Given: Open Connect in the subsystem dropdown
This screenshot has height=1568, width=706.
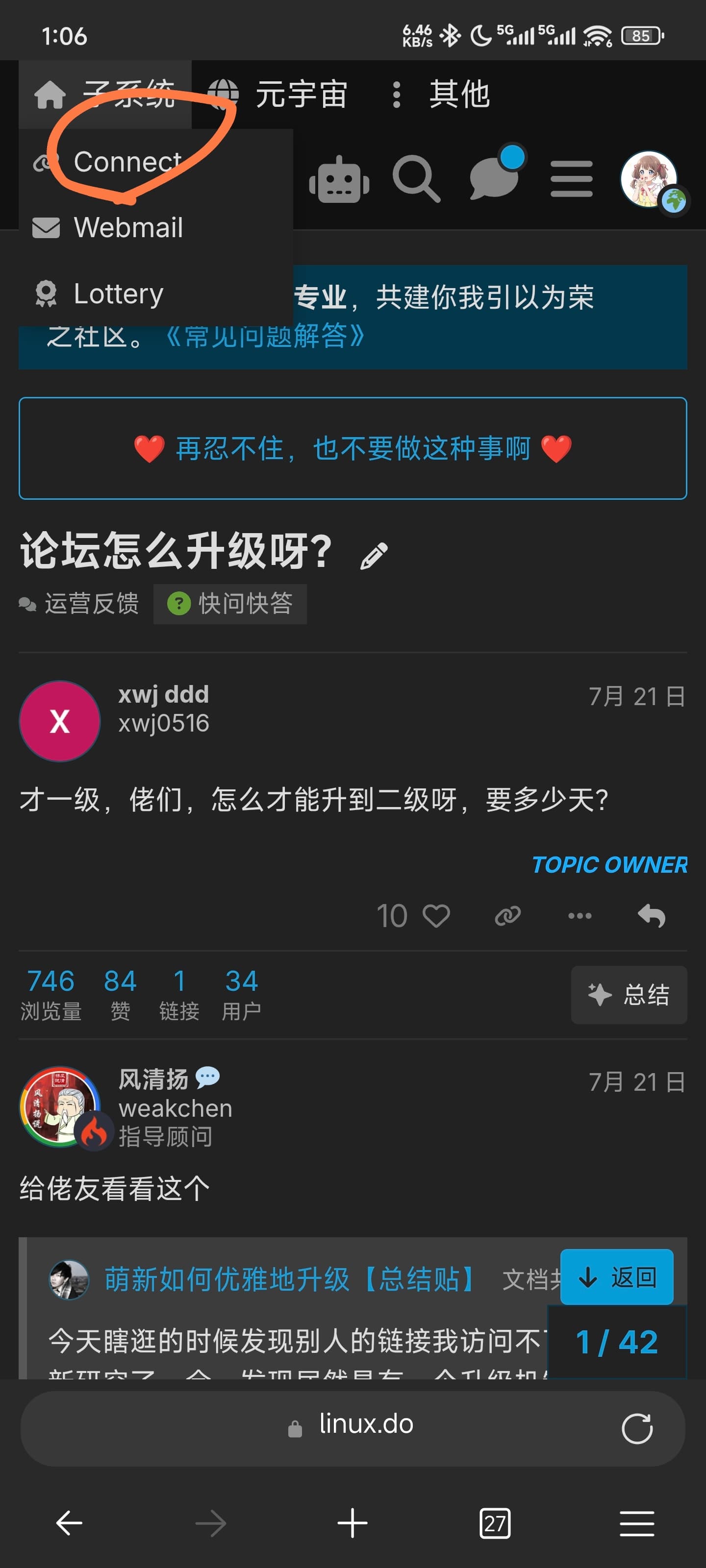Looking at the screenshot, I should (127, 162).
